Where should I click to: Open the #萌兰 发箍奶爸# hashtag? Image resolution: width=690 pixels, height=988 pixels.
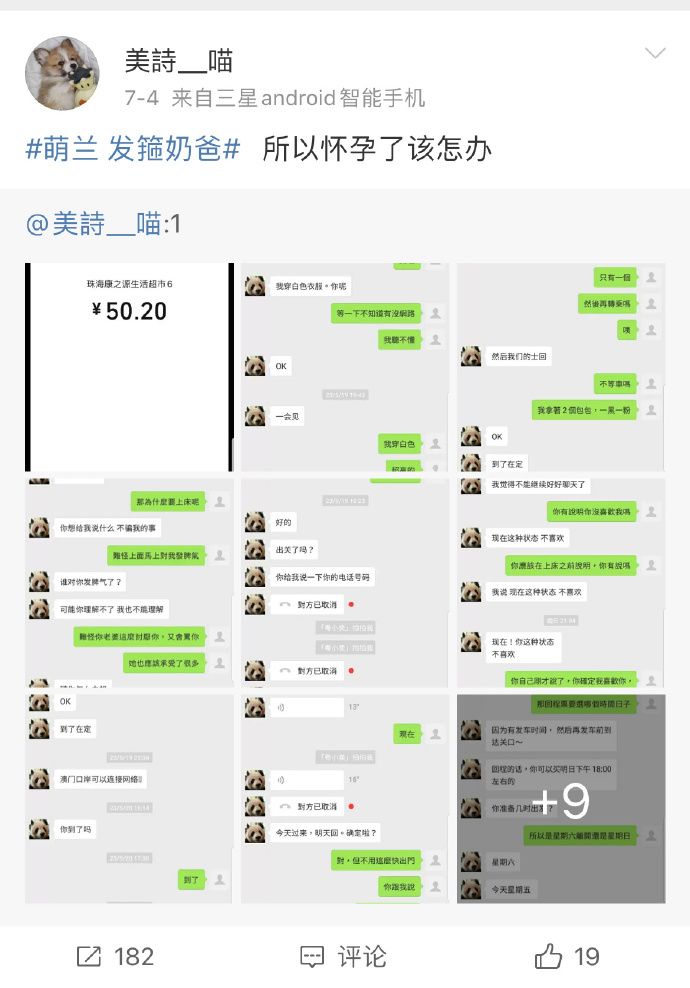click(133, 149)
